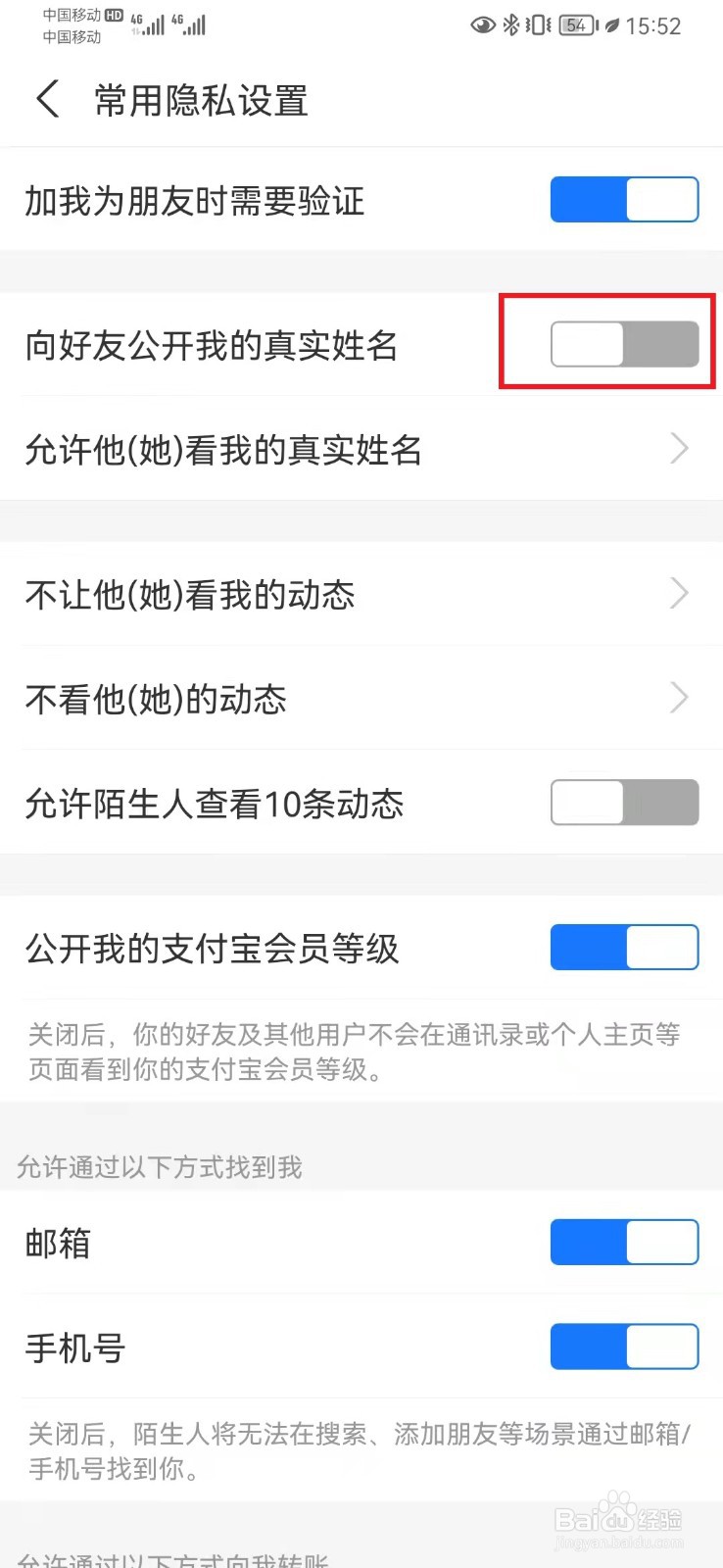This screenshot has width=723, height=1568.
Task: Tap the clock showing 15:52
Action: click(656, 24)
